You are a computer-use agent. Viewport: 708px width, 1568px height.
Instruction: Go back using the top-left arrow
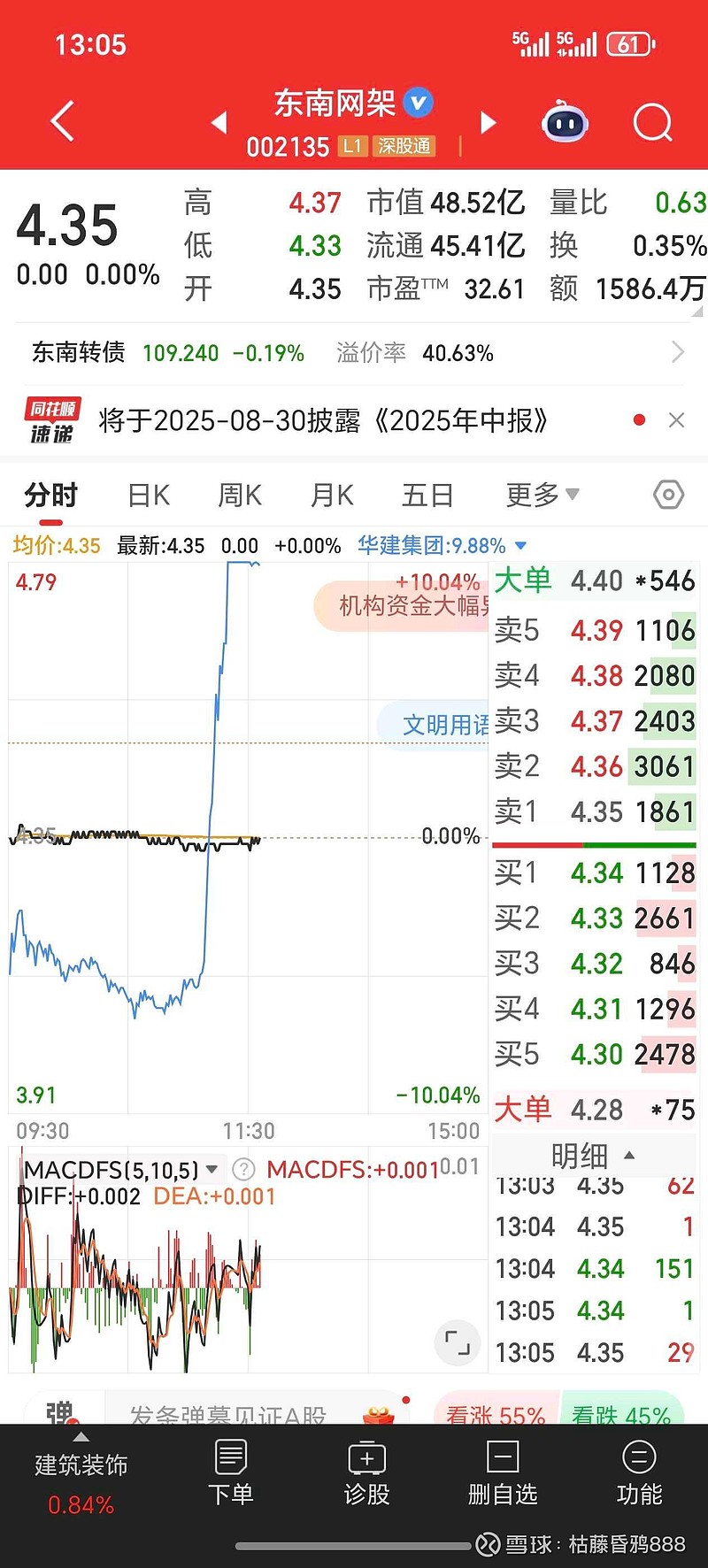62,121
